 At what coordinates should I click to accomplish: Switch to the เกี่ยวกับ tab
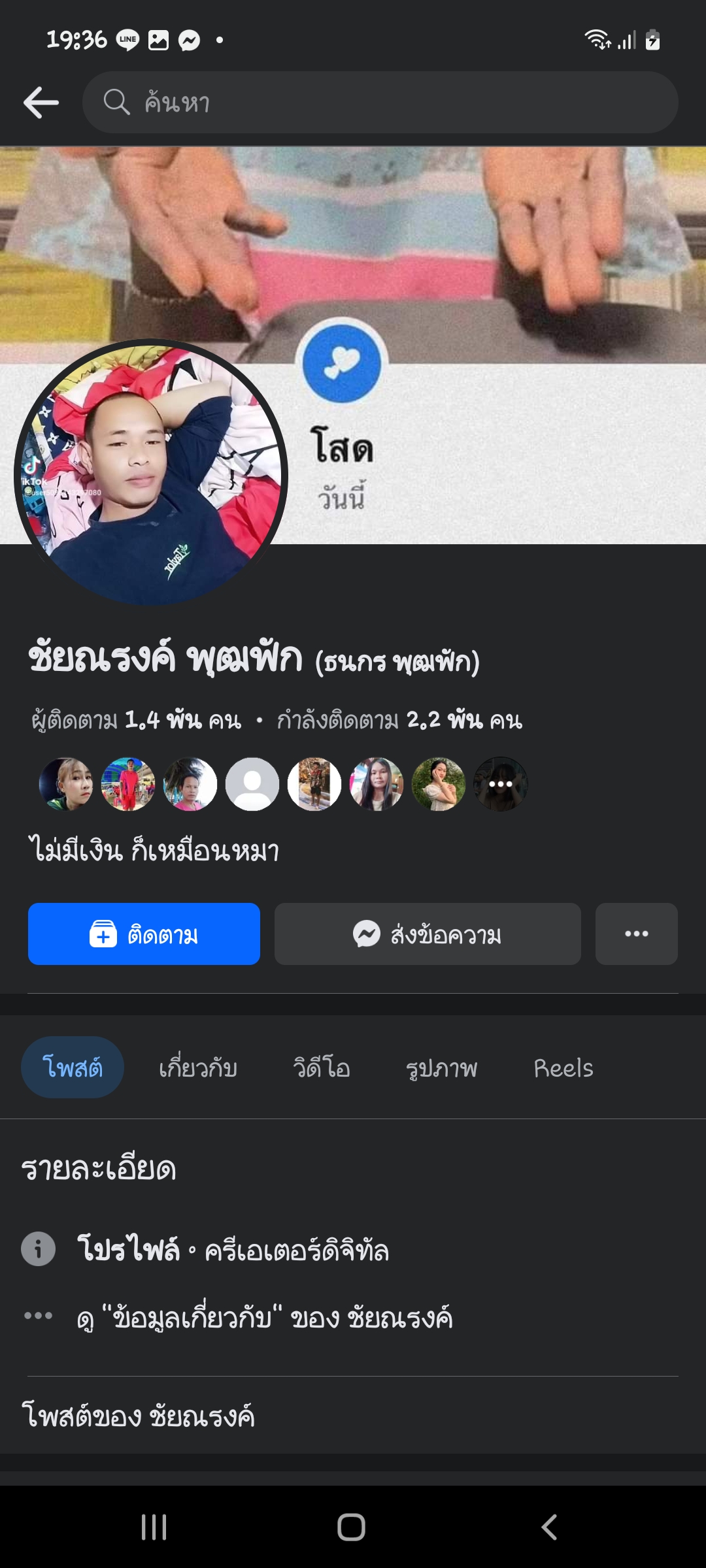tap(198, 1068)
